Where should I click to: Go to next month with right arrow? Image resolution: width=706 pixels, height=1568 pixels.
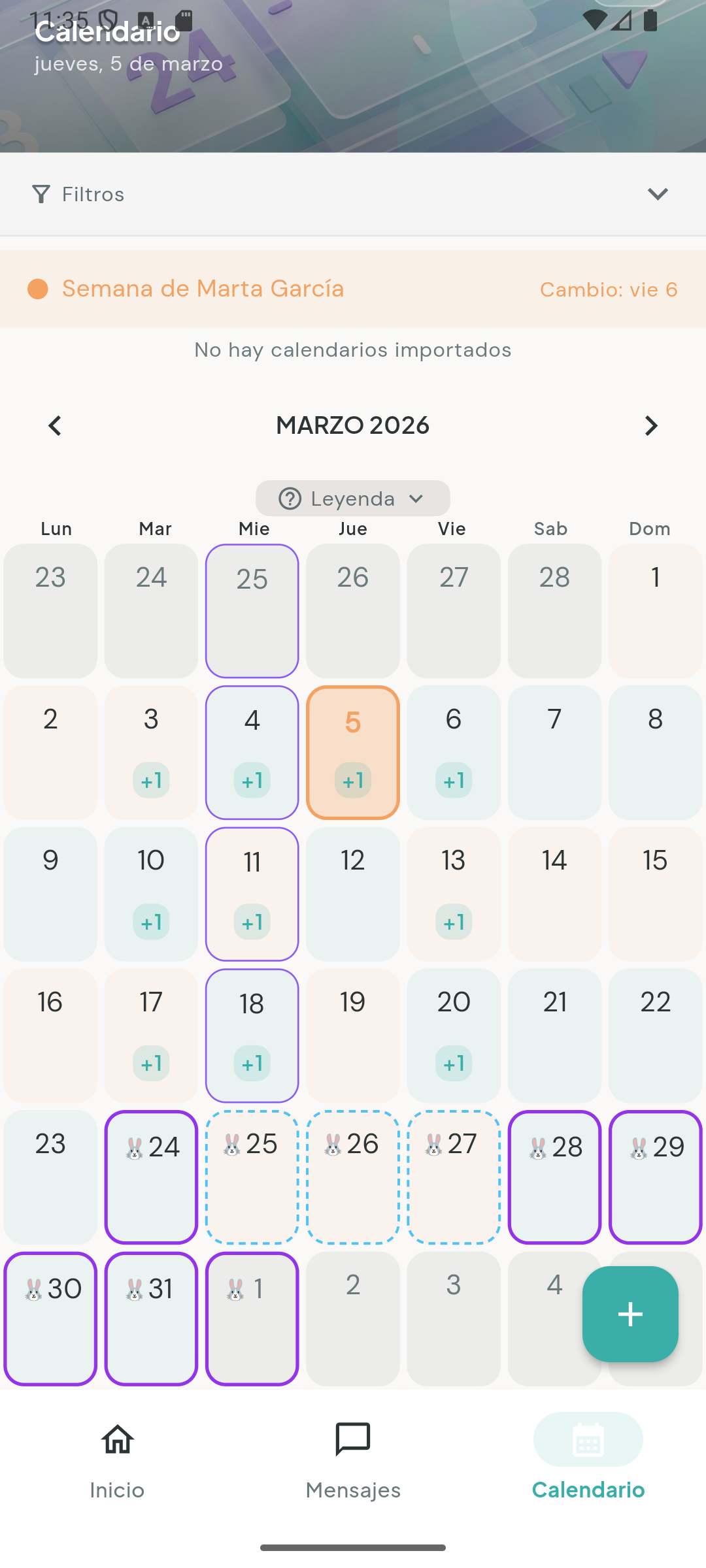[651, 425]
